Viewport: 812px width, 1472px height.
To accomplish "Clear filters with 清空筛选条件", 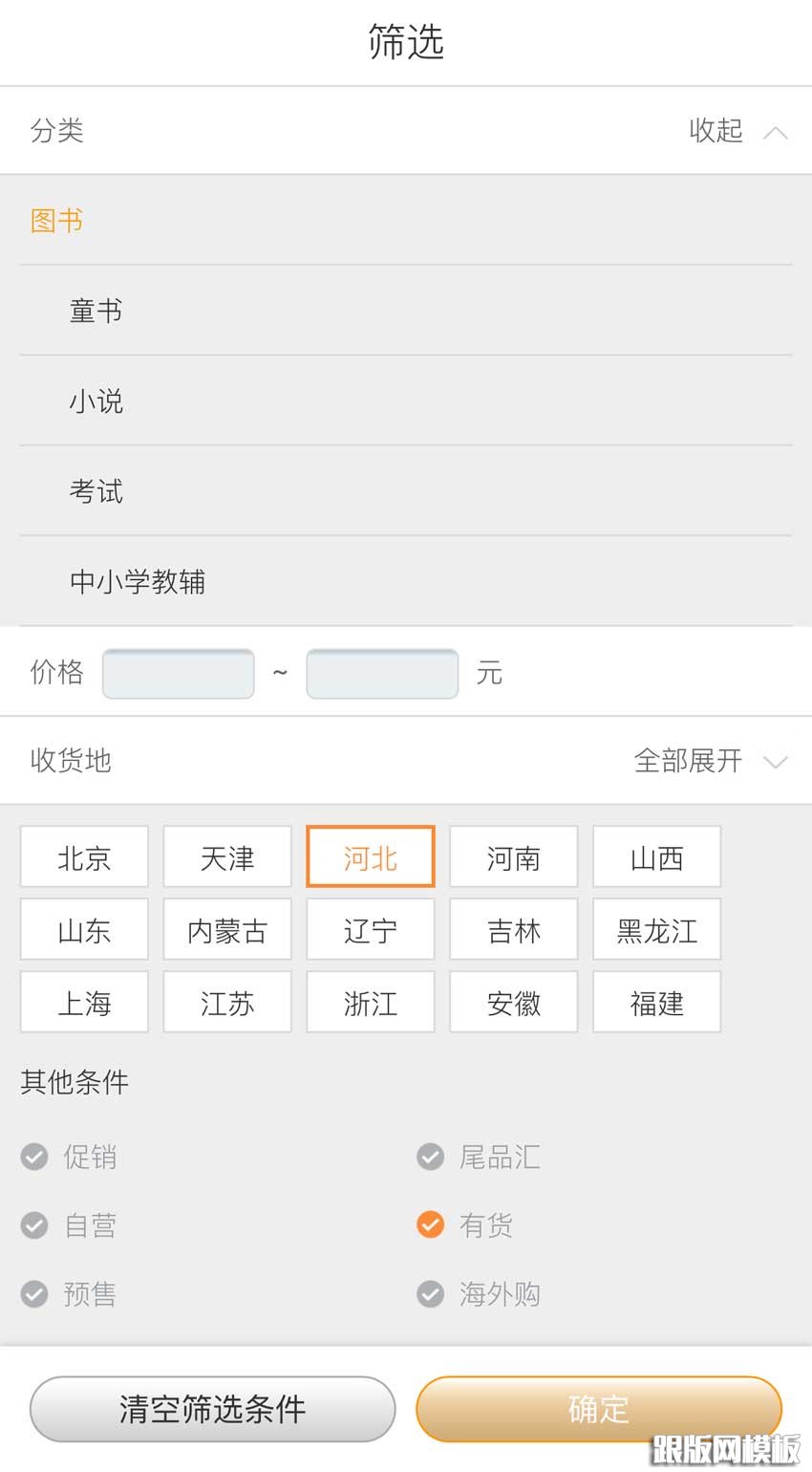I will click(212, 1409).
